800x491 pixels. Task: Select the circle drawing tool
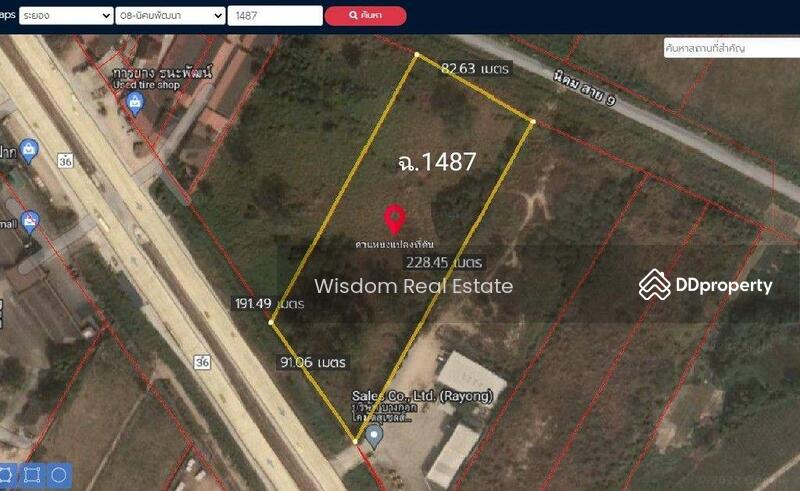tap(59, 475)
